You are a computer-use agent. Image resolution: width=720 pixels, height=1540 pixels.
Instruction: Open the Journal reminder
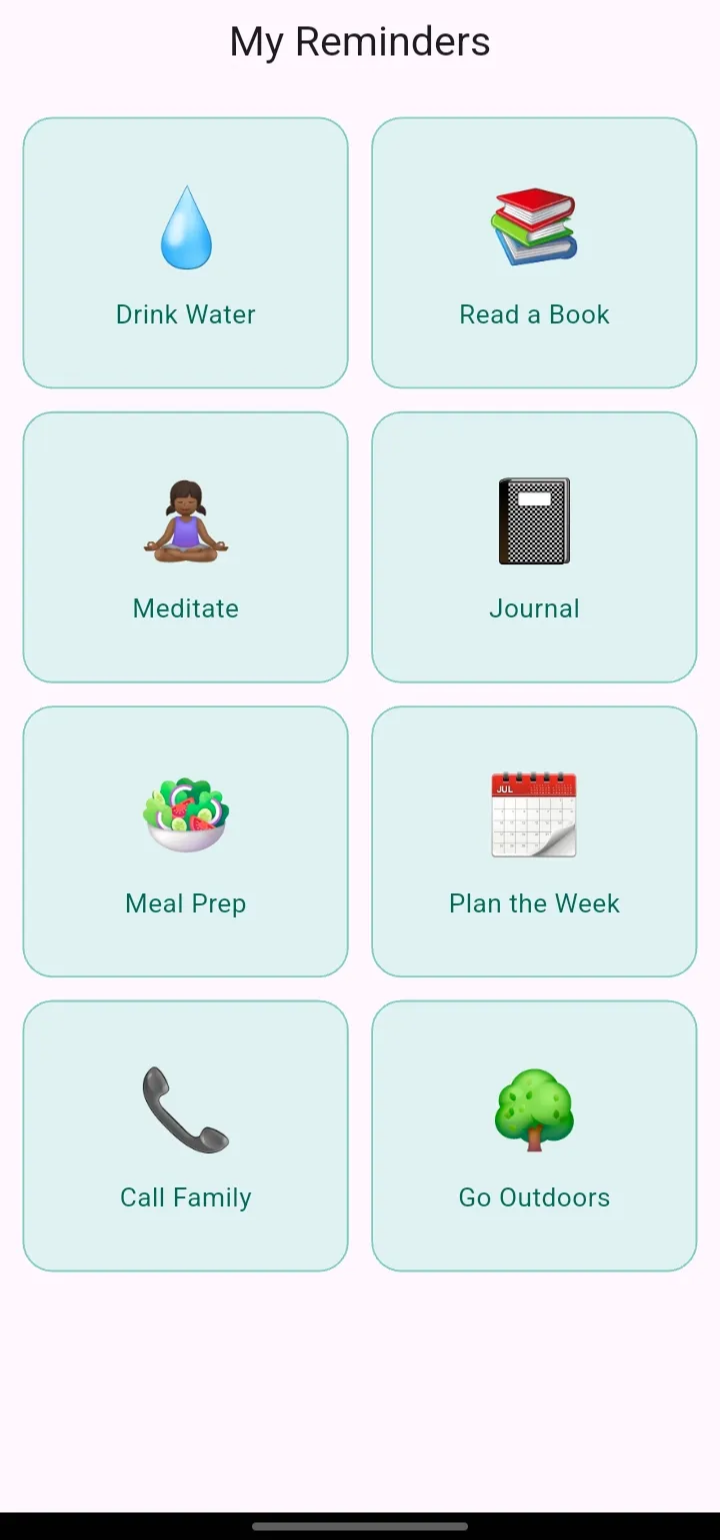[534, 547]
